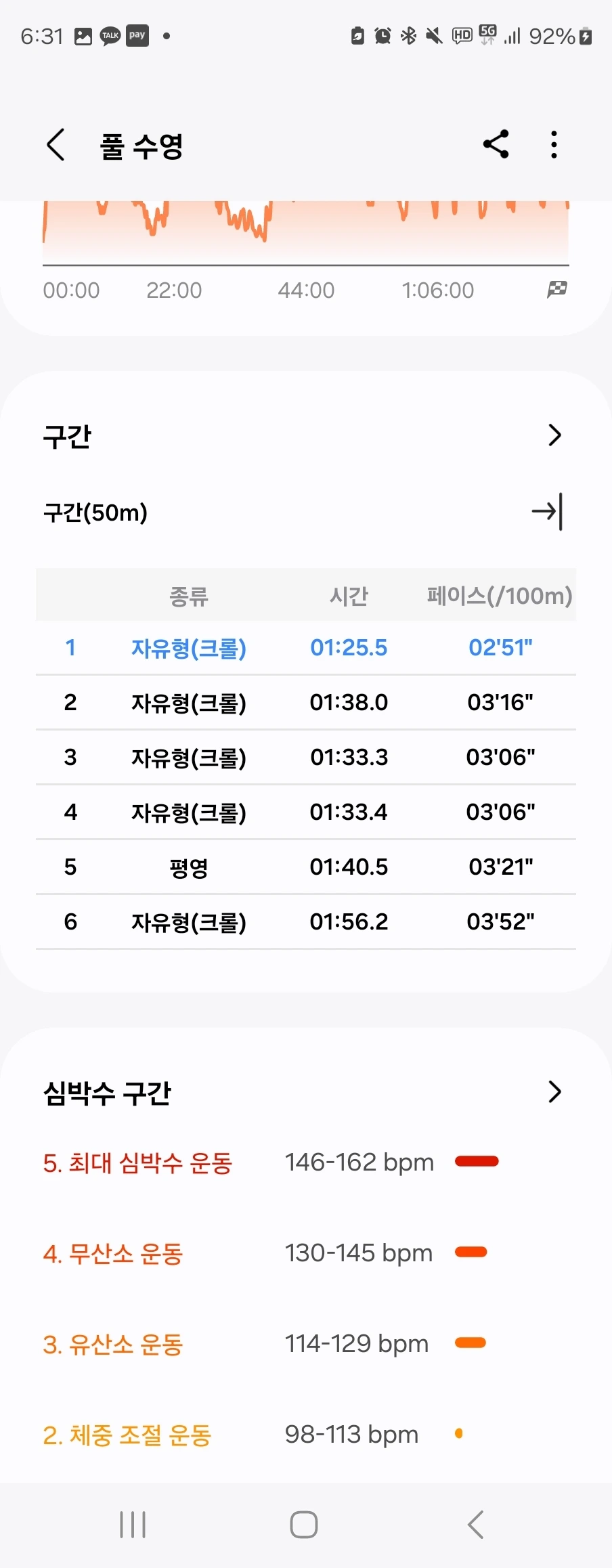Viewport: 612px width, 1568px height.
Task: Open 심박수 구간 details chevron
Action: pos(554,1091)
